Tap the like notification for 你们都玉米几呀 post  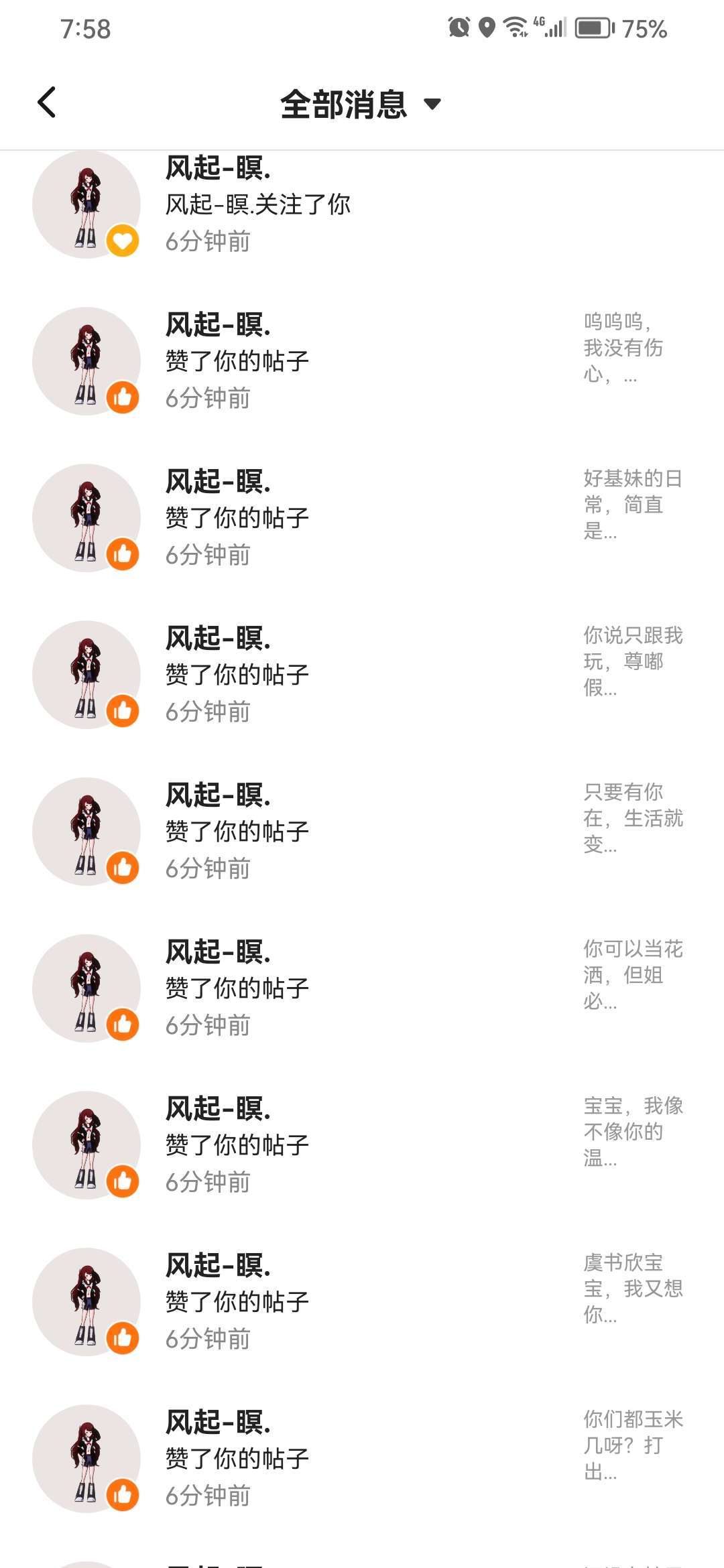point(362,1459)
